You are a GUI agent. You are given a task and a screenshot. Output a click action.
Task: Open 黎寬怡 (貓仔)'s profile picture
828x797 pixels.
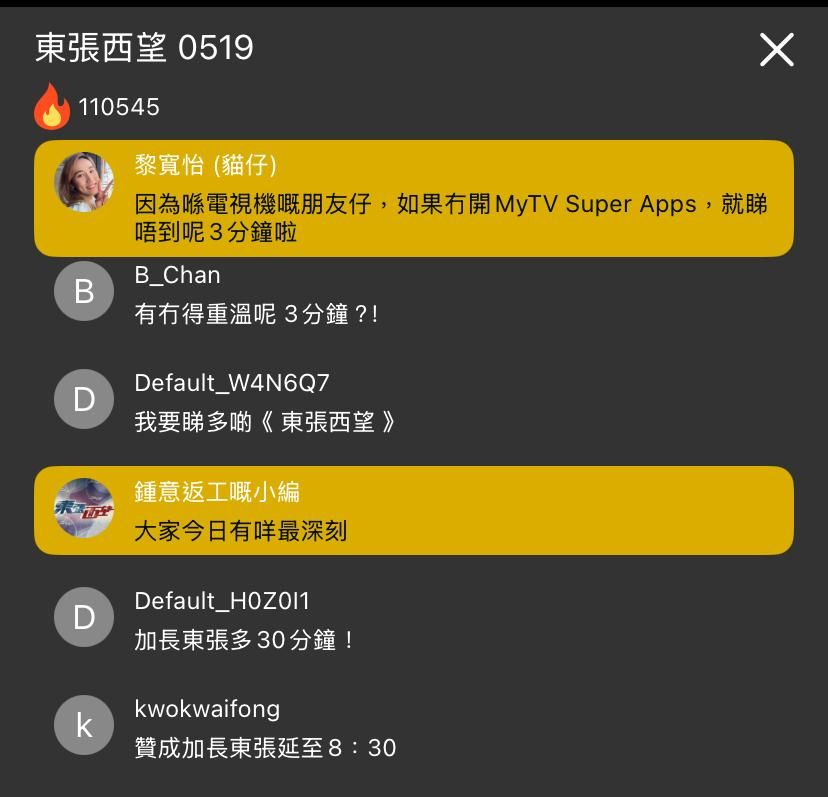(x=84, y=182)
